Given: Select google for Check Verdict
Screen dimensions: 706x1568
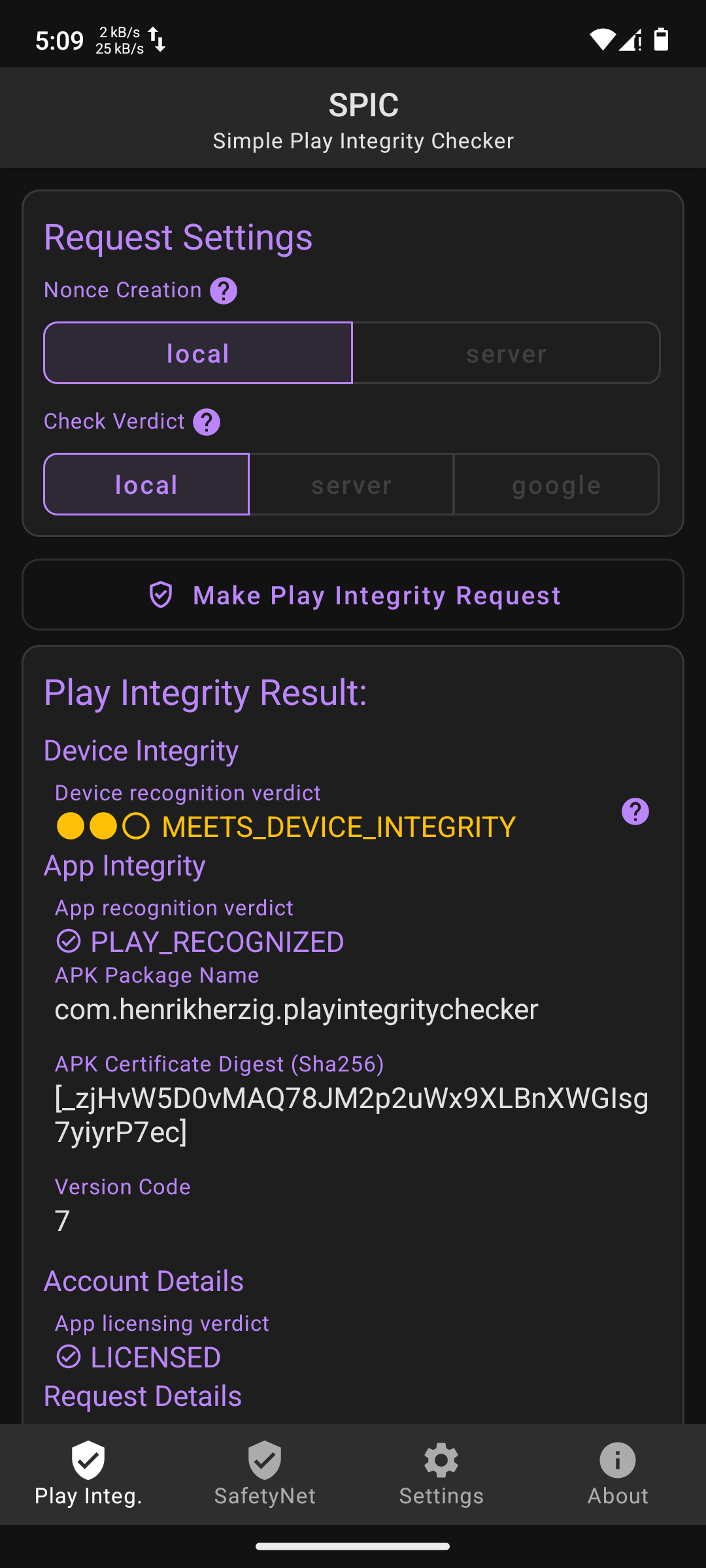Looking at the screenshot, I should pyautogui.click(x=556, y=484).
